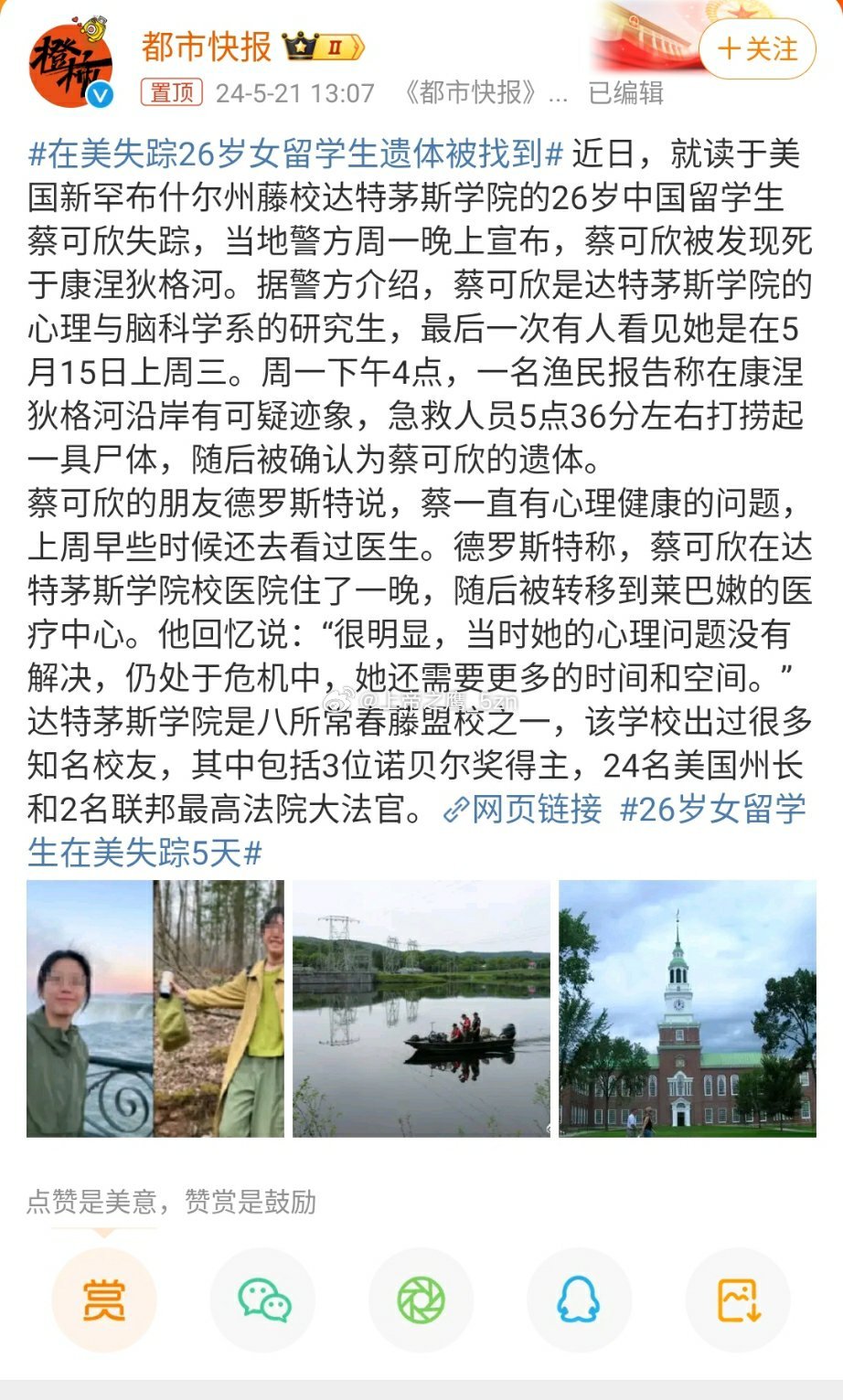Click the 置顶 pinned label
The image size is (843, 1400).
point(170,92)
